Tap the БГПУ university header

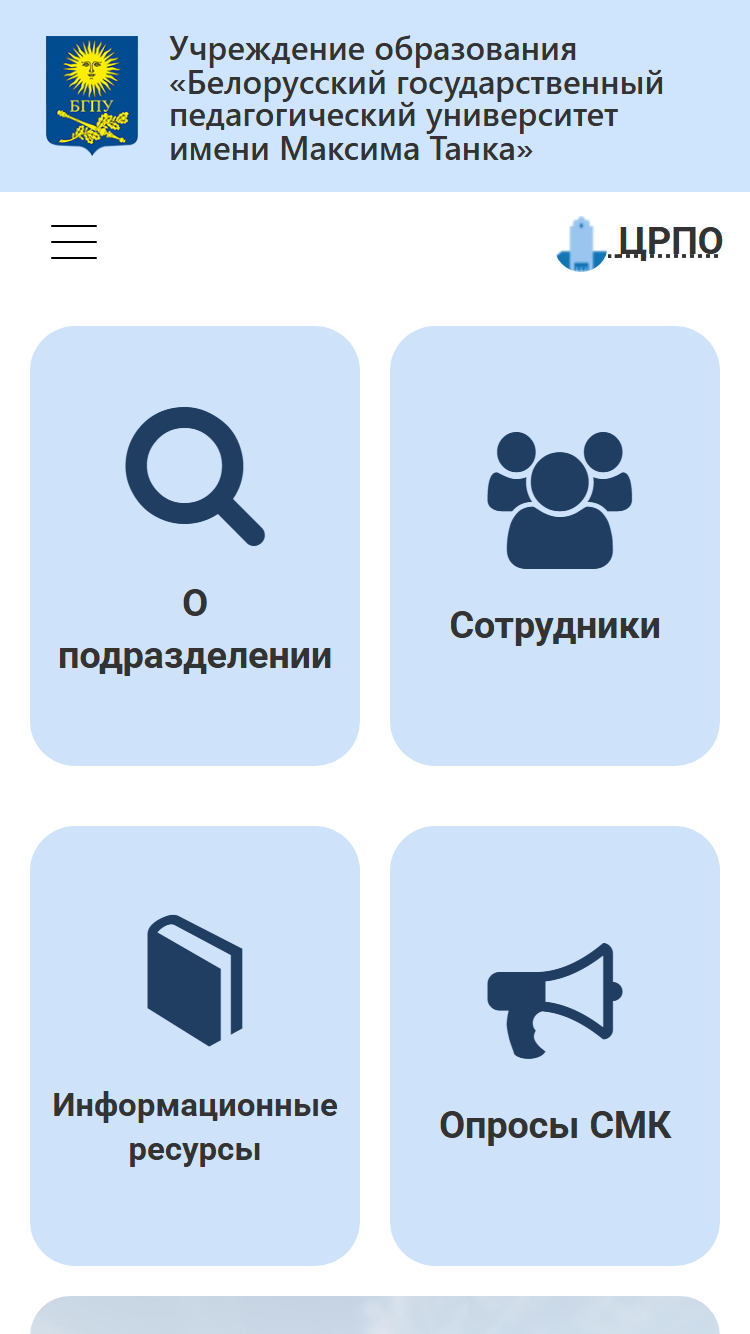coord(375,96)
